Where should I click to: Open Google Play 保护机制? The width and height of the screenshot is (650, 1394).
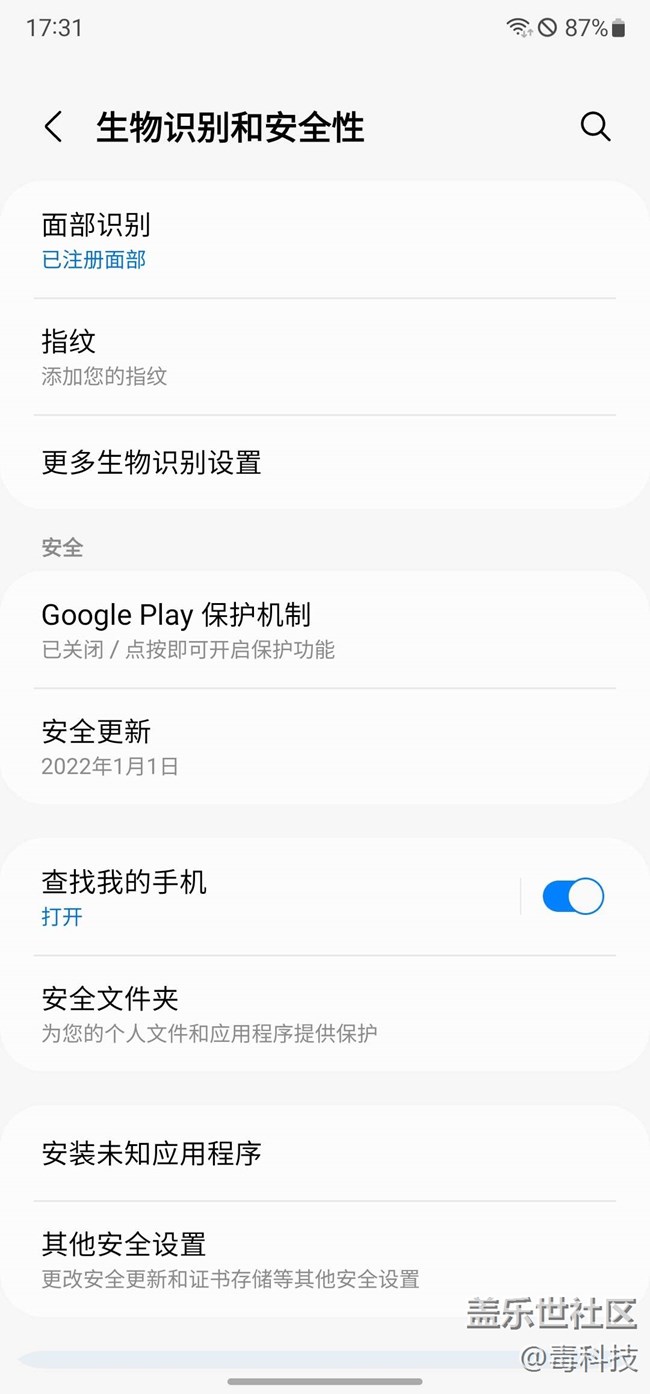(300, 630)
